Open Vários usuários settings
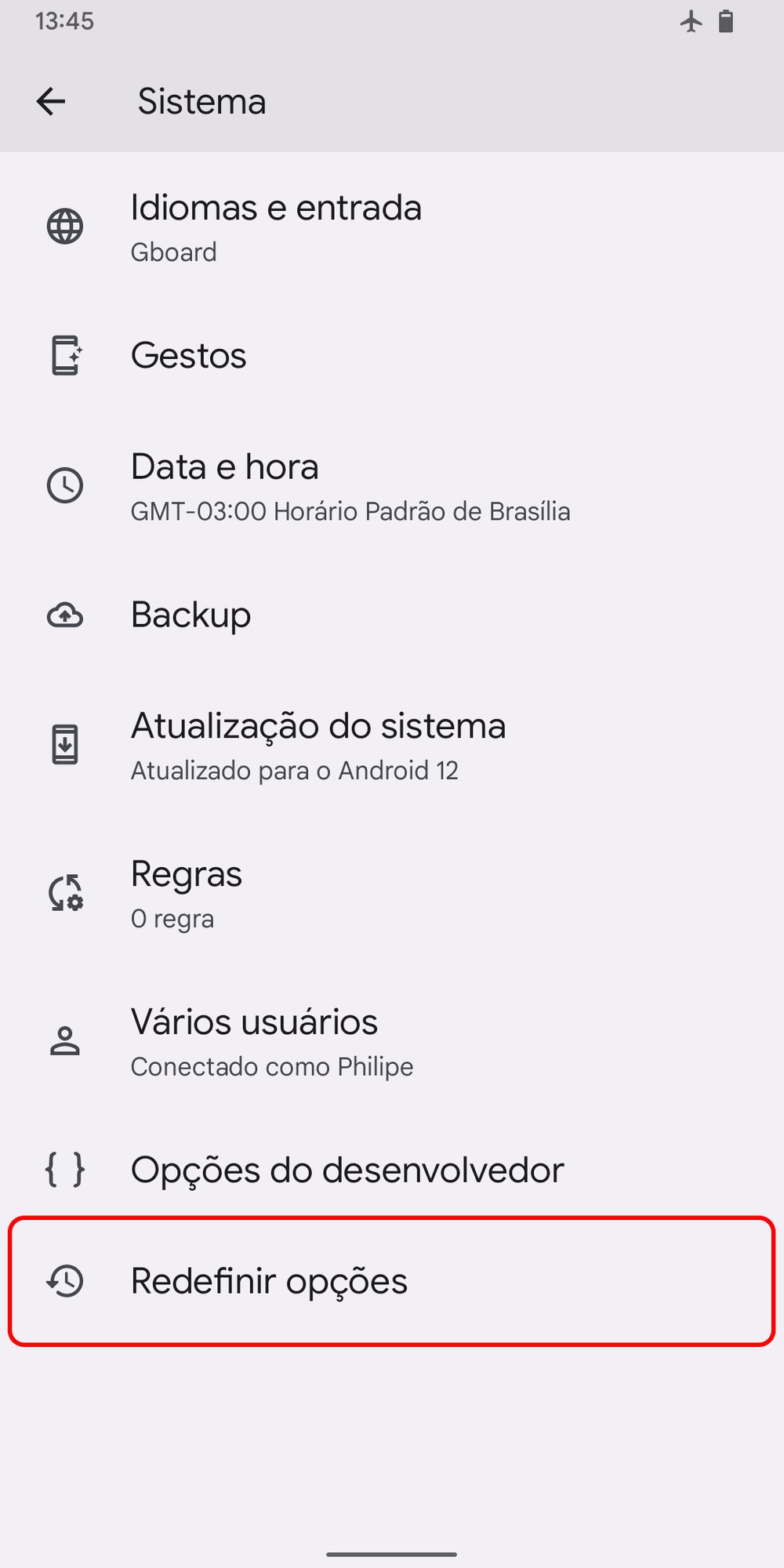The height and width of the screenshot is (1568, 784). point(271,1042)
